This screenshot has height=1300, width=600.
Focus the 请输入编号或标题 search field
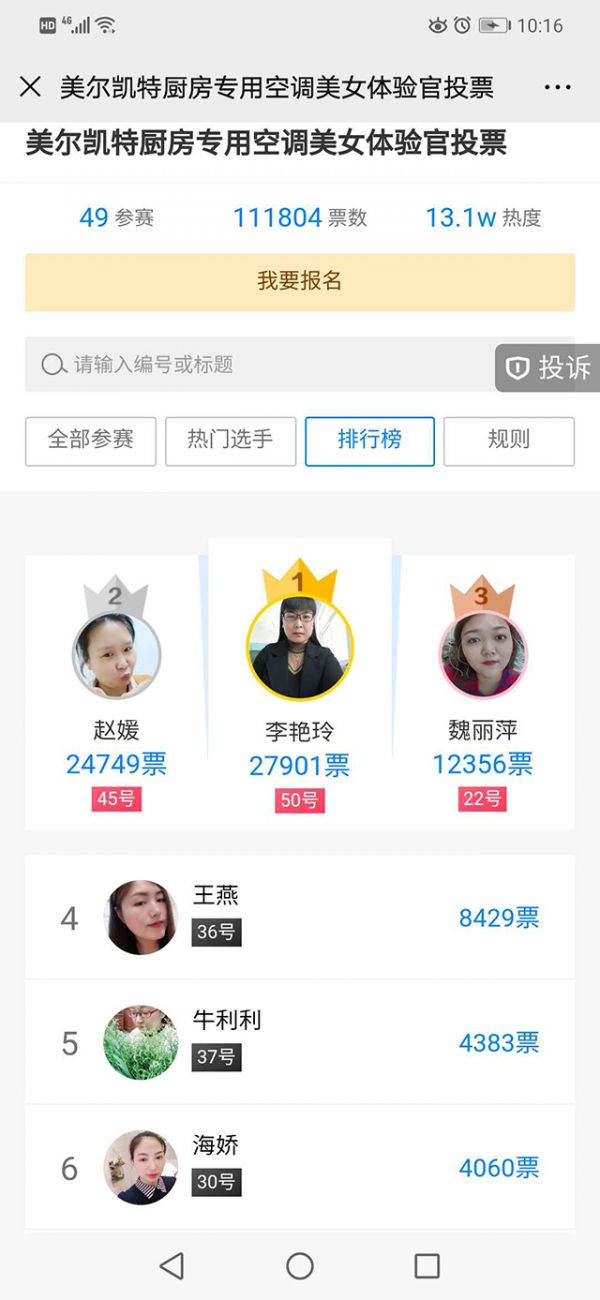[260, 364]
